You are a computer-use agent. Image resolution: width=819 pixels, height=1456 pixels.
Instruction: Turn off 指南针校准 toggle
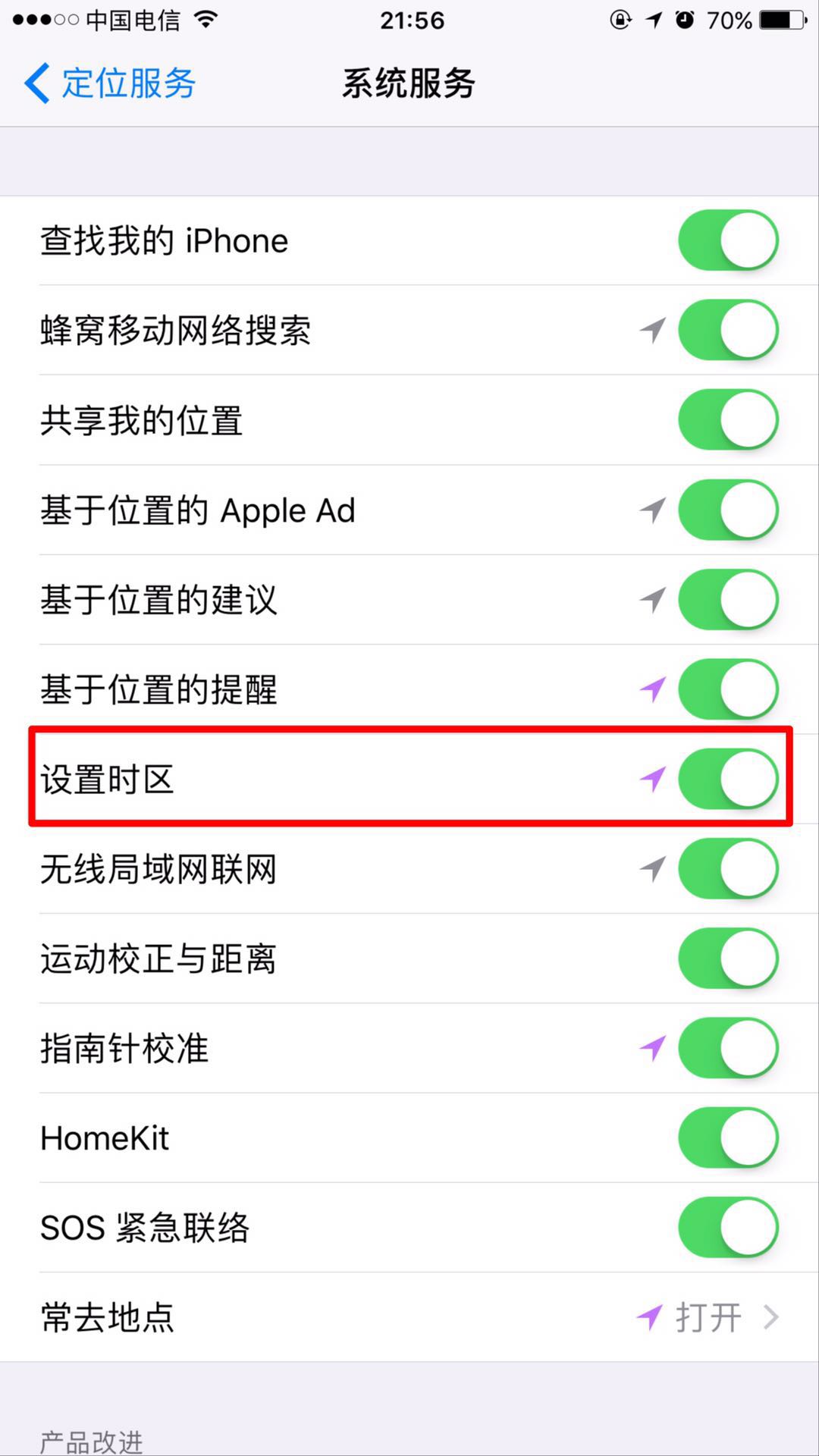pos(728,1048)
